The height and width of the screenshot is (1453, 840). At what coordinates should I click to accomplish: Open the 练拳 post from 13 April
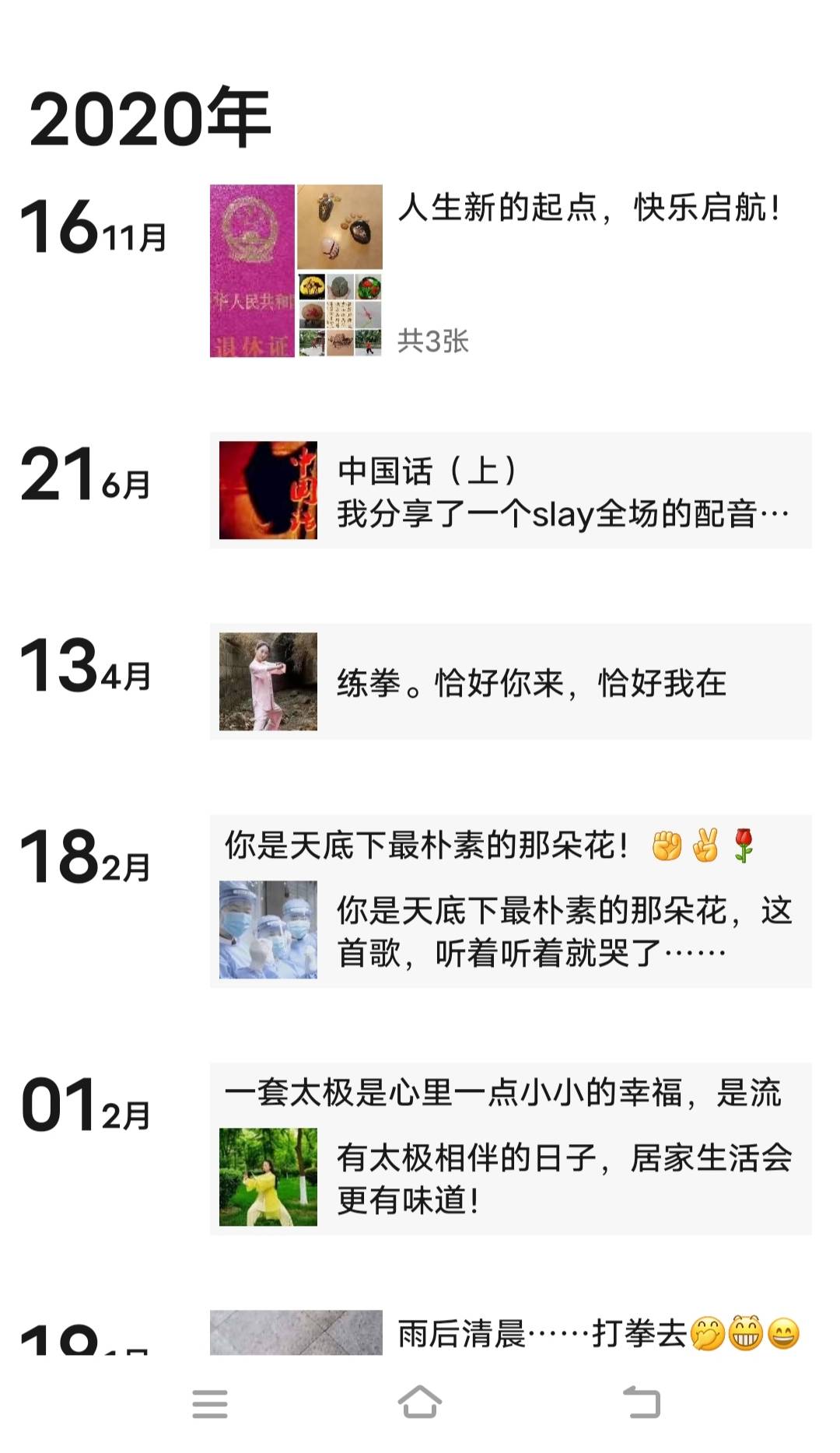point(510,682)
